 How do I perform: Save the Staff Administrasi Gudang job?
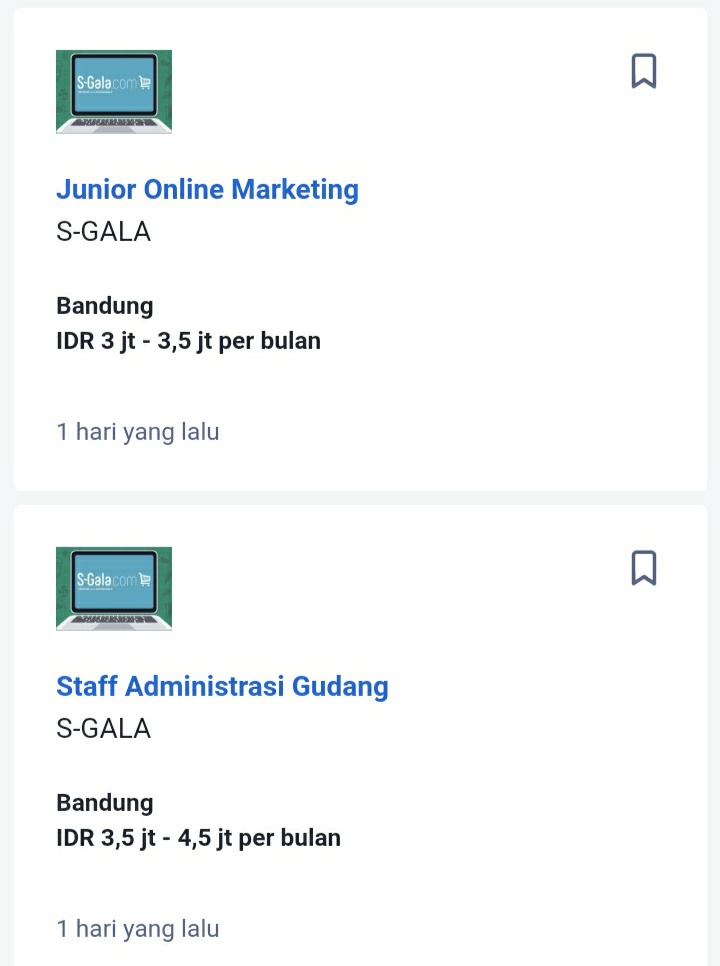point(644,567)
